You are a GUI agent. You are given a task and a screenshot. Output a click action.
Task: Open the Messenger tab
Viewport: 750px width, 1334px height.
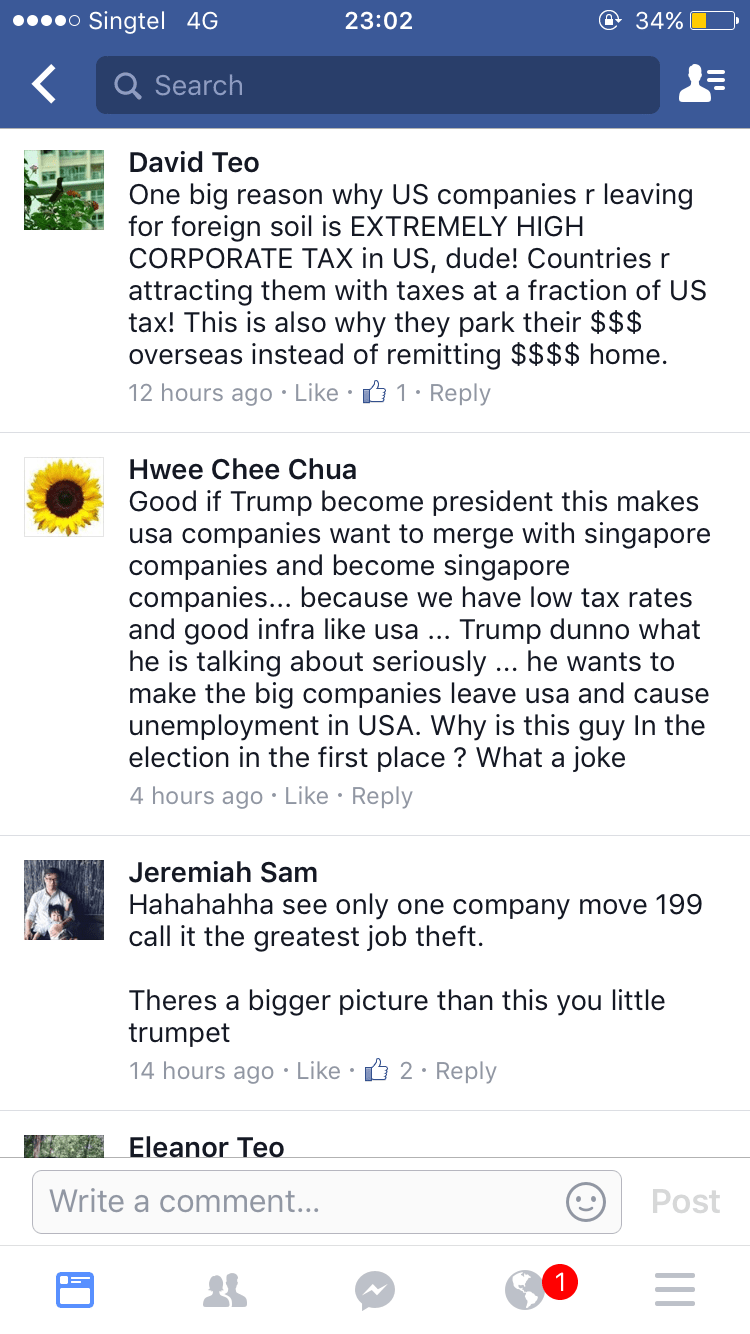375,1290
